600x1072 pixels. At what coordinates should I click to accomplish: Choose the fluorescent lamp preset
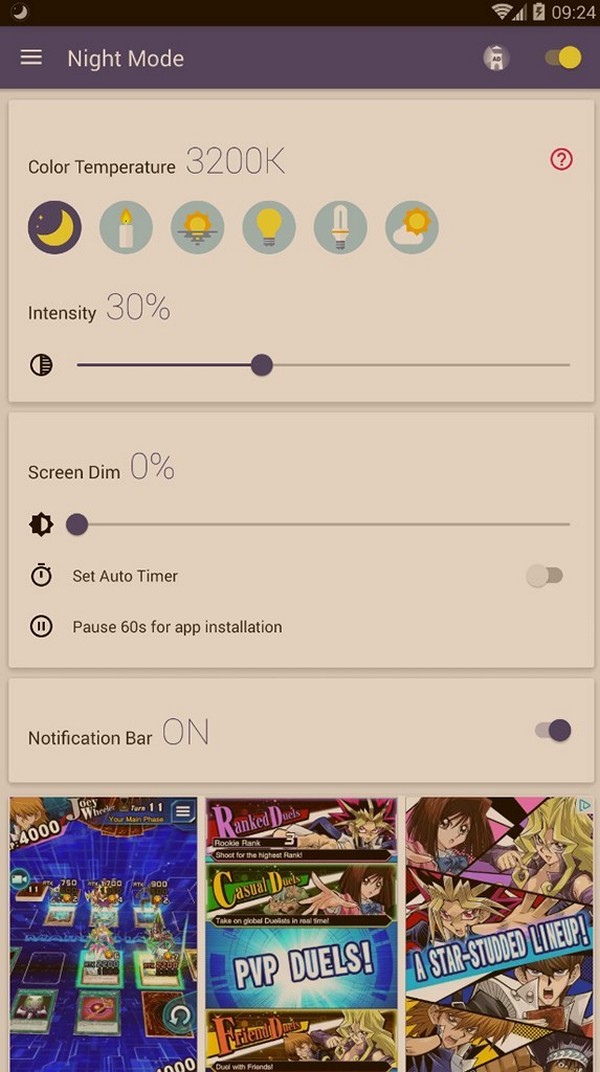coord(340,228)
